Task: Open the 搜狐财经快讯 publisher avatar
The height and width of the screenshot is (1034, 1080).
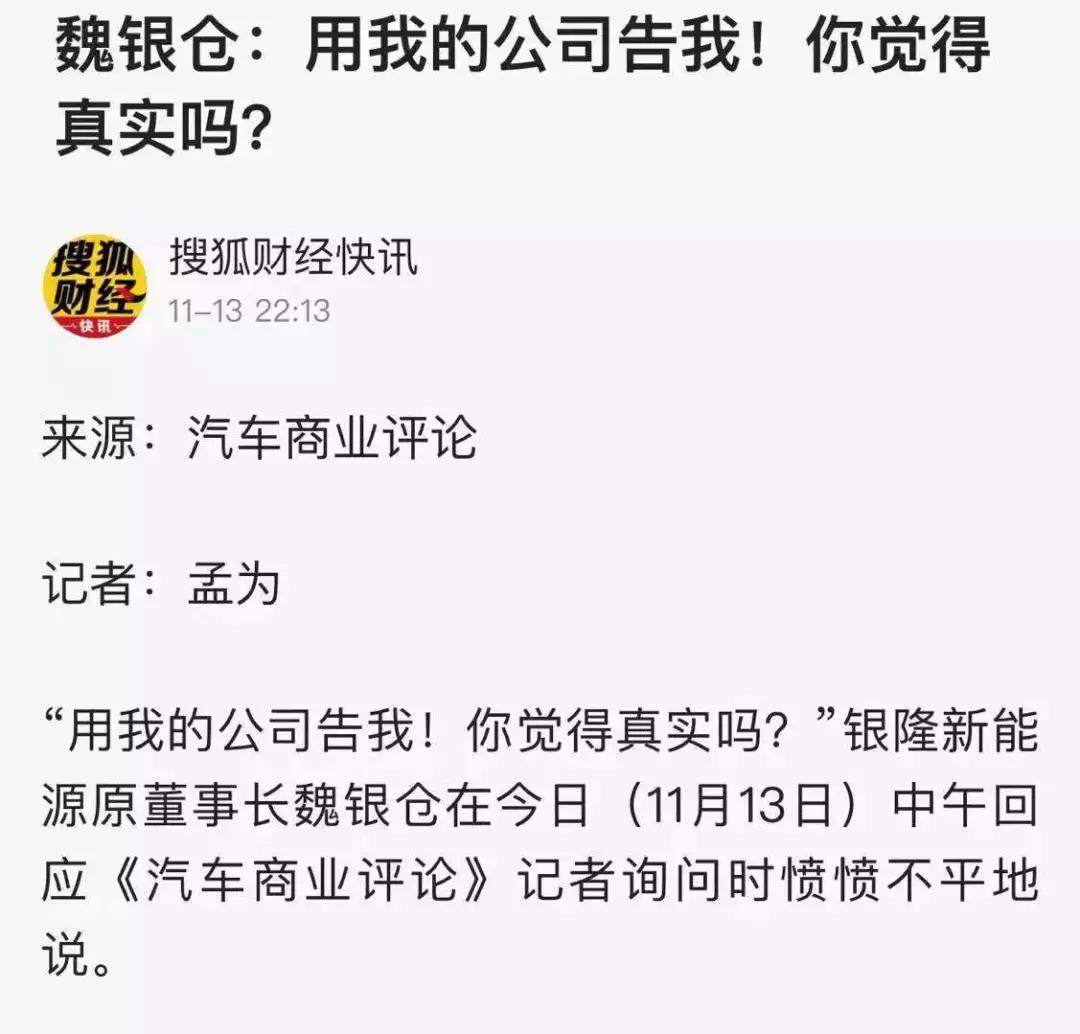Action: coord(95,286)
